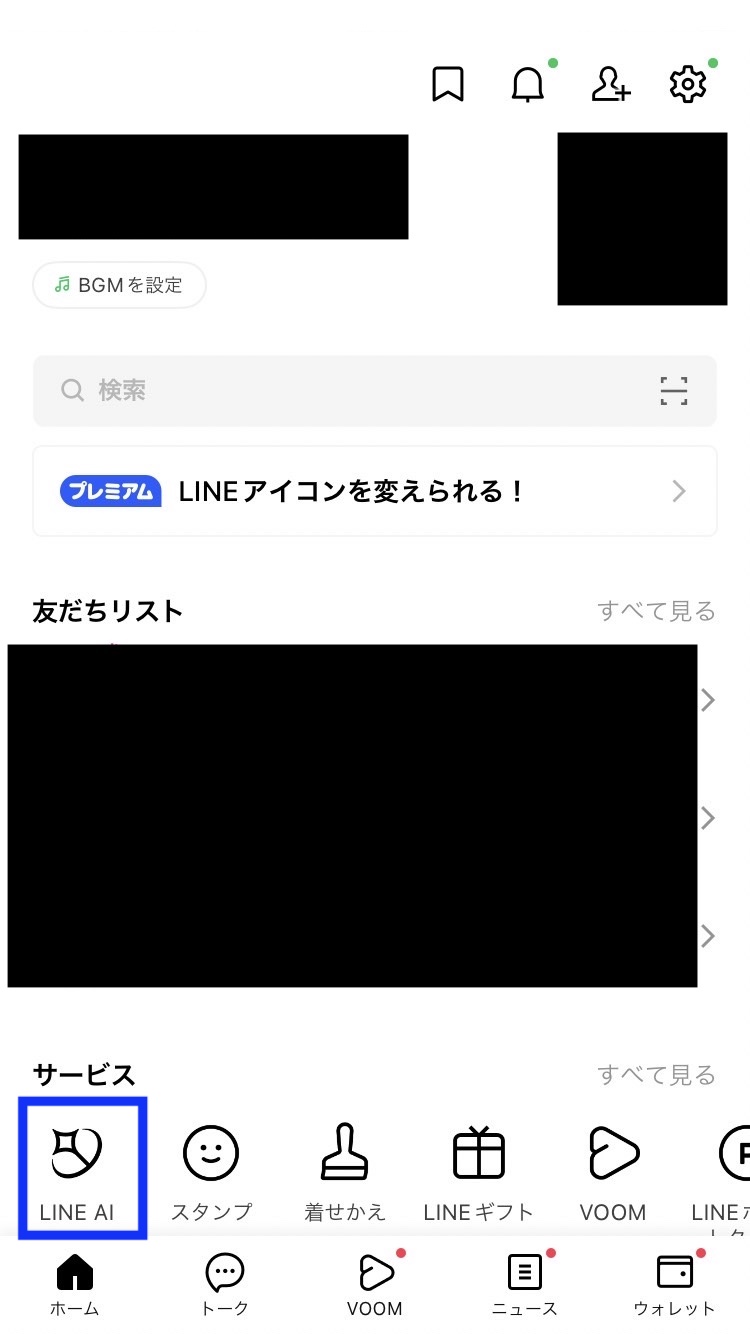
Task: Open VOOM from the services row
Action: click(612, 1170)
